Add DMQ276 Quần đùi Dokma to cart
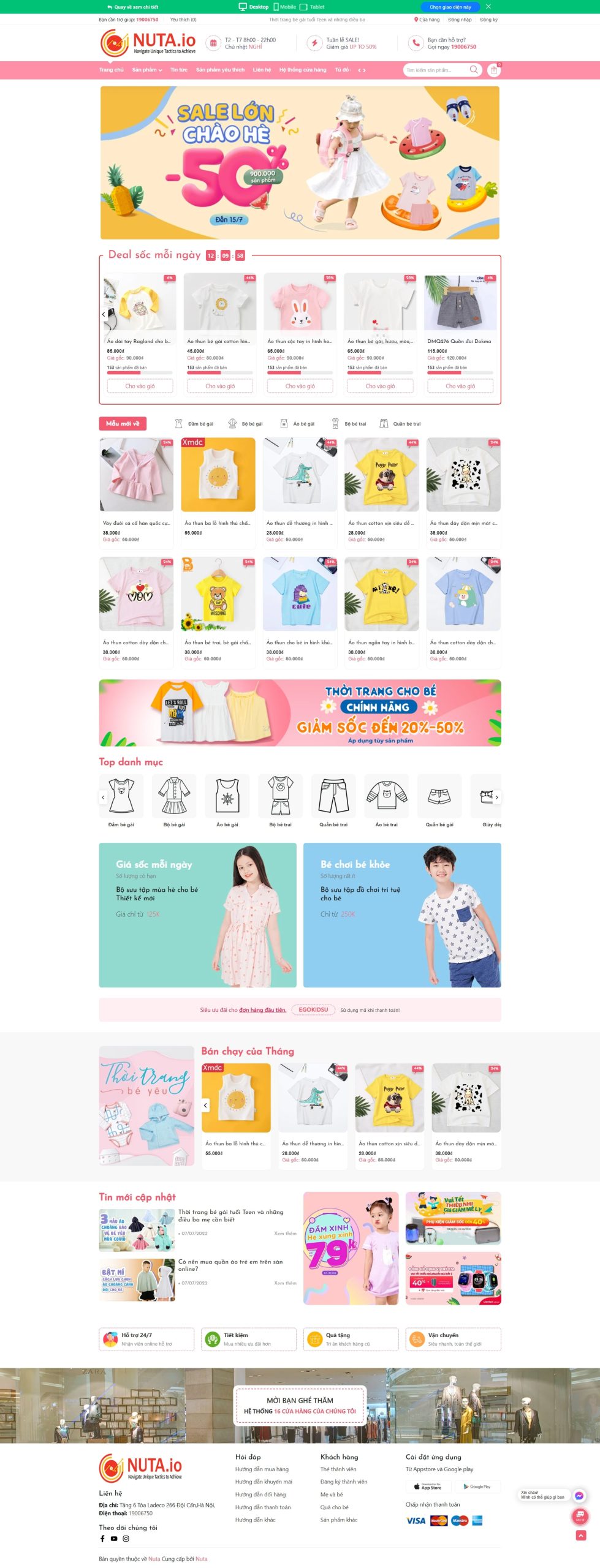Viewport: 600px width, 1568px height. tap(460, 386)
